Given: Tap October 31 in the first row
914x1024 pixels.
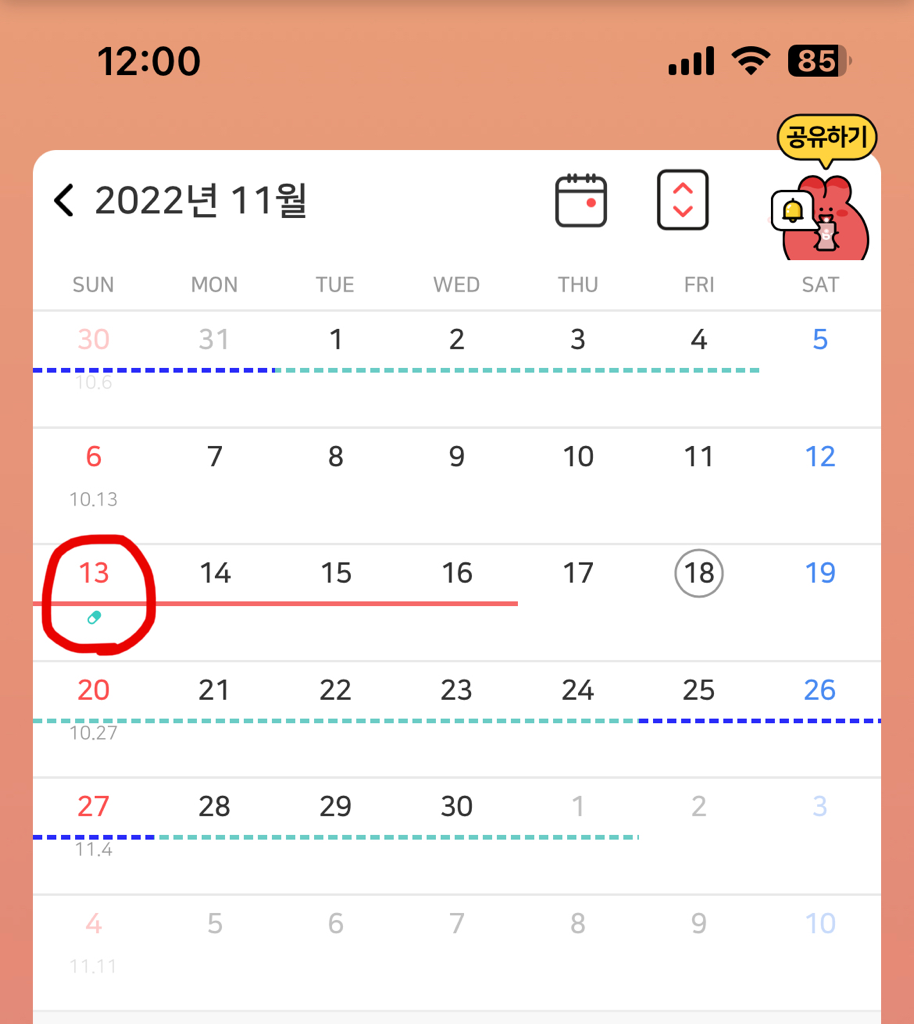Looking at the screenshot, I should [x=215, y=340].
